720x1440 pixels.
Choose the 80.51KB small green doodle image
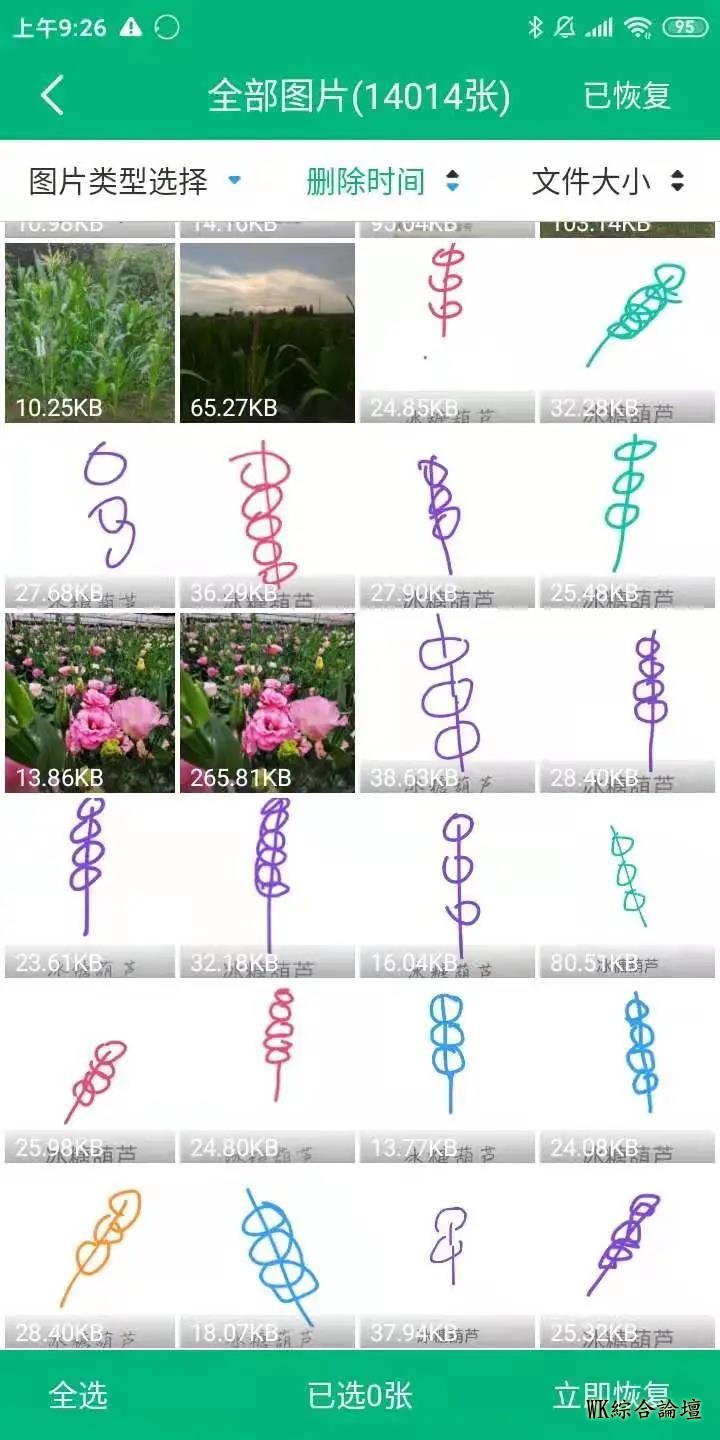627,887
